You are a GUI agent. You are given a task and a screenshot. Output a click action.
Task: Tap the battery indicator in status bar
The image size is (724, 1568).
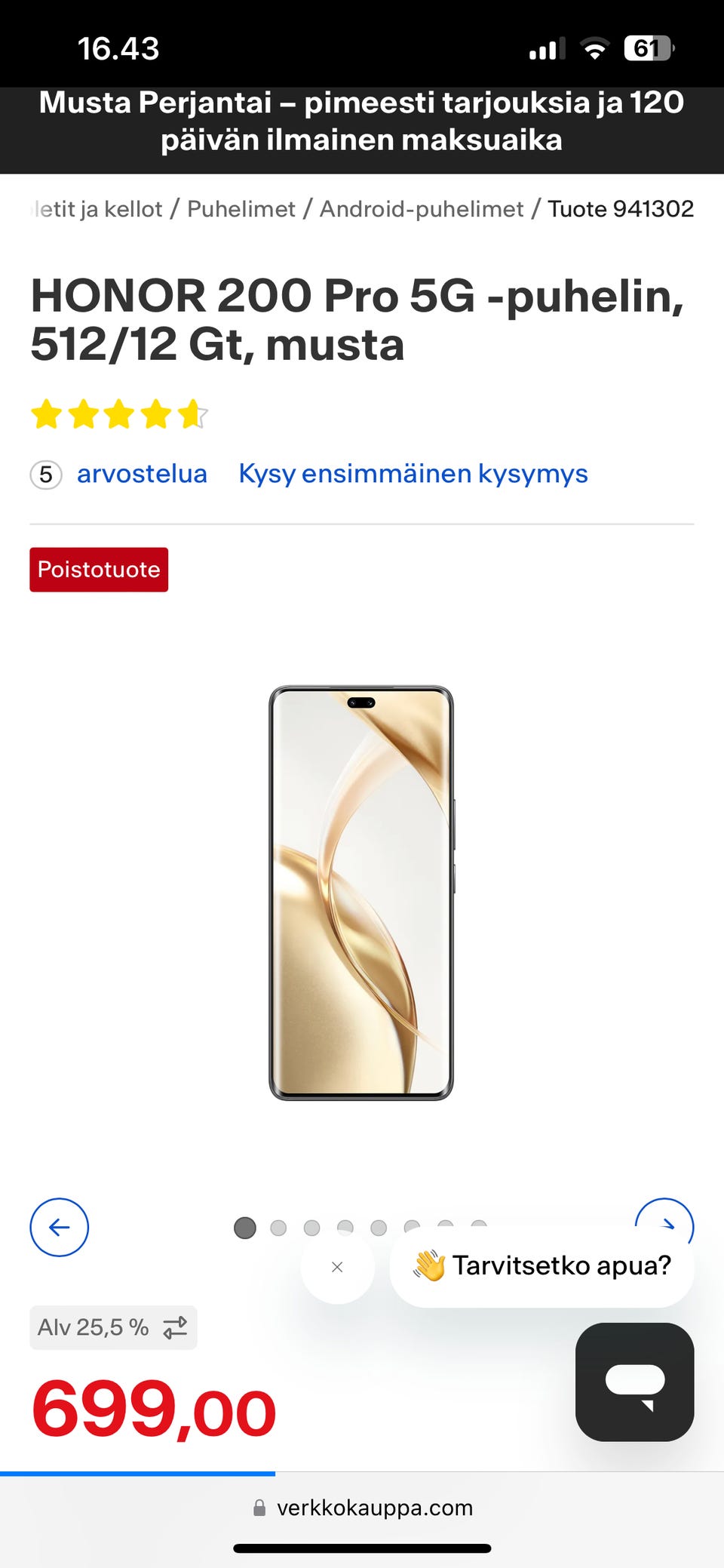[647, 48]
